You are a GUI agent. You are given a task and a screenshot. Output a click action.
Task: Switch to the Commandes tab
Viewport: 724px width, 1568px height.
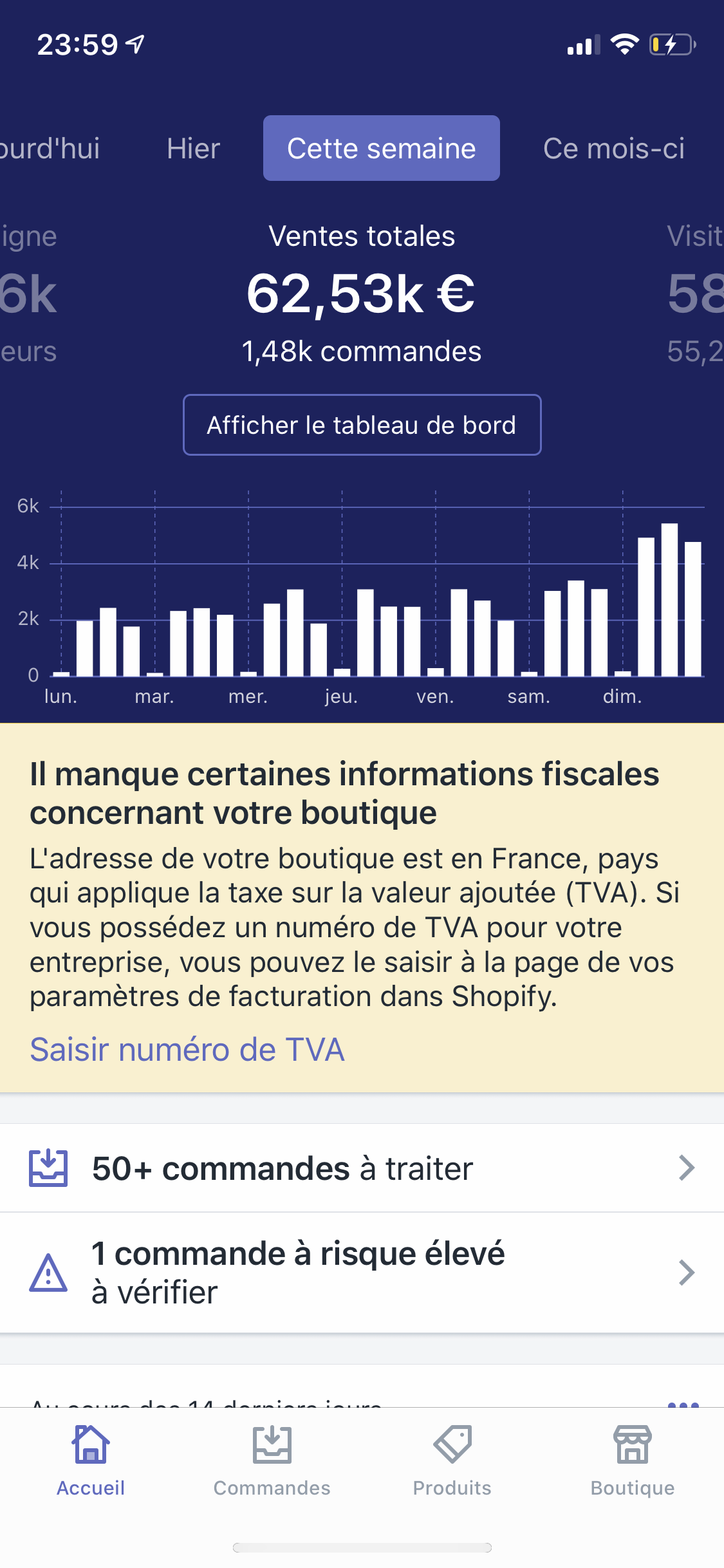272,1461
